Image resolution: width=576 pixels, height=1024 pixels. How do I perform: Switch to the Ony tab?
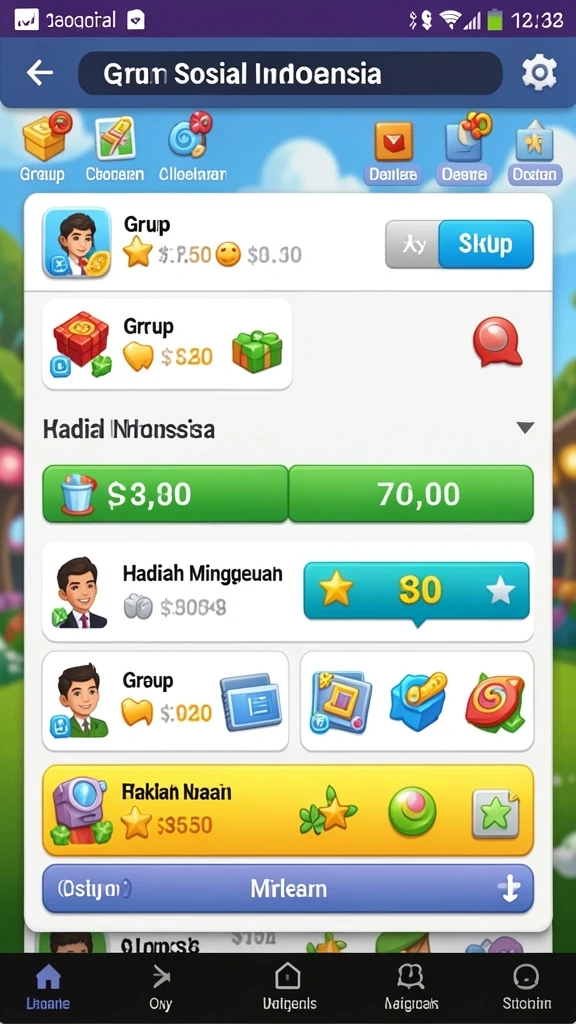pos(161,988)
